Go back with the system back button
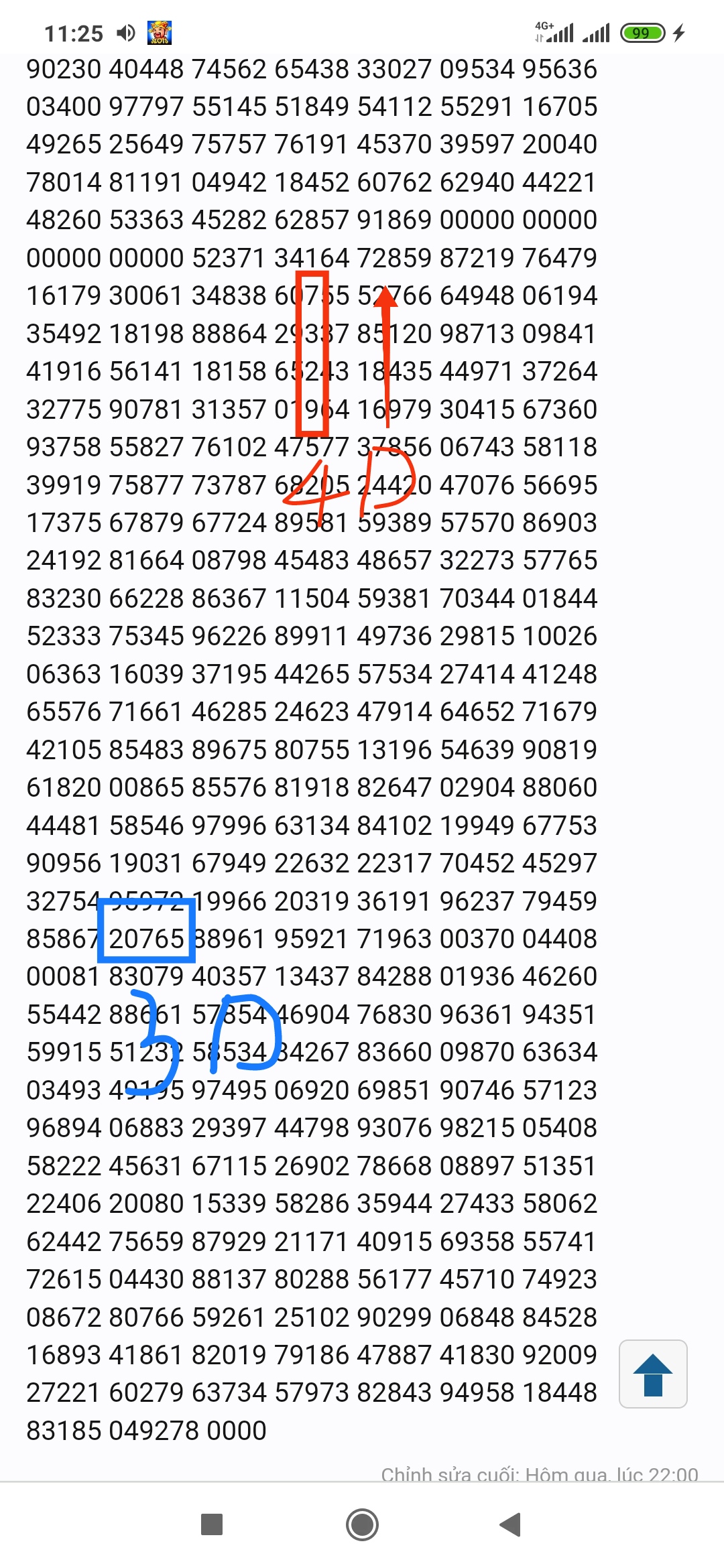Viewport: 724px width, 1568px height. coord(511,1524)
